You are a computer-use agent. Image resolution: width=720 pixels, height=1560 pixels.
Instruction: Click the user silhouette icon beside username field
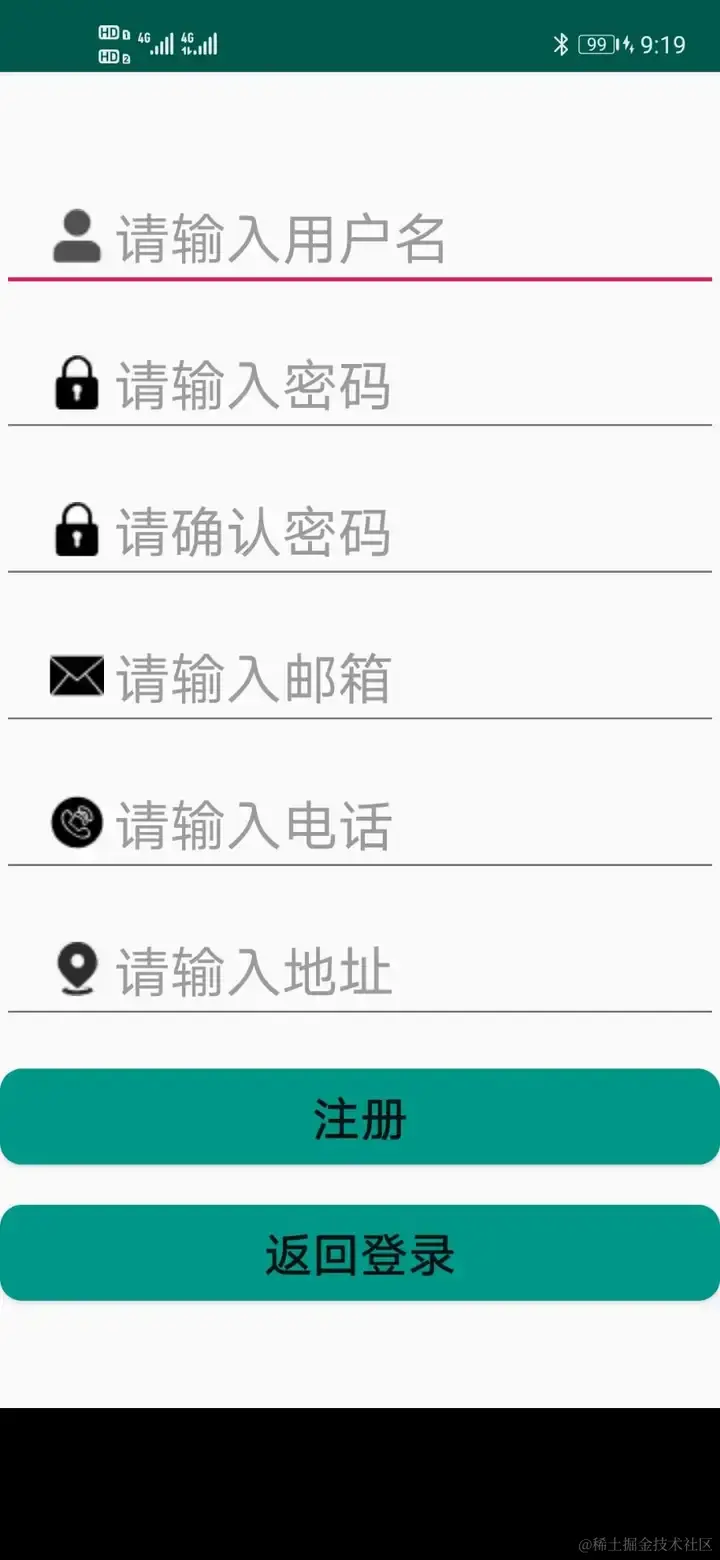(75, 232)
